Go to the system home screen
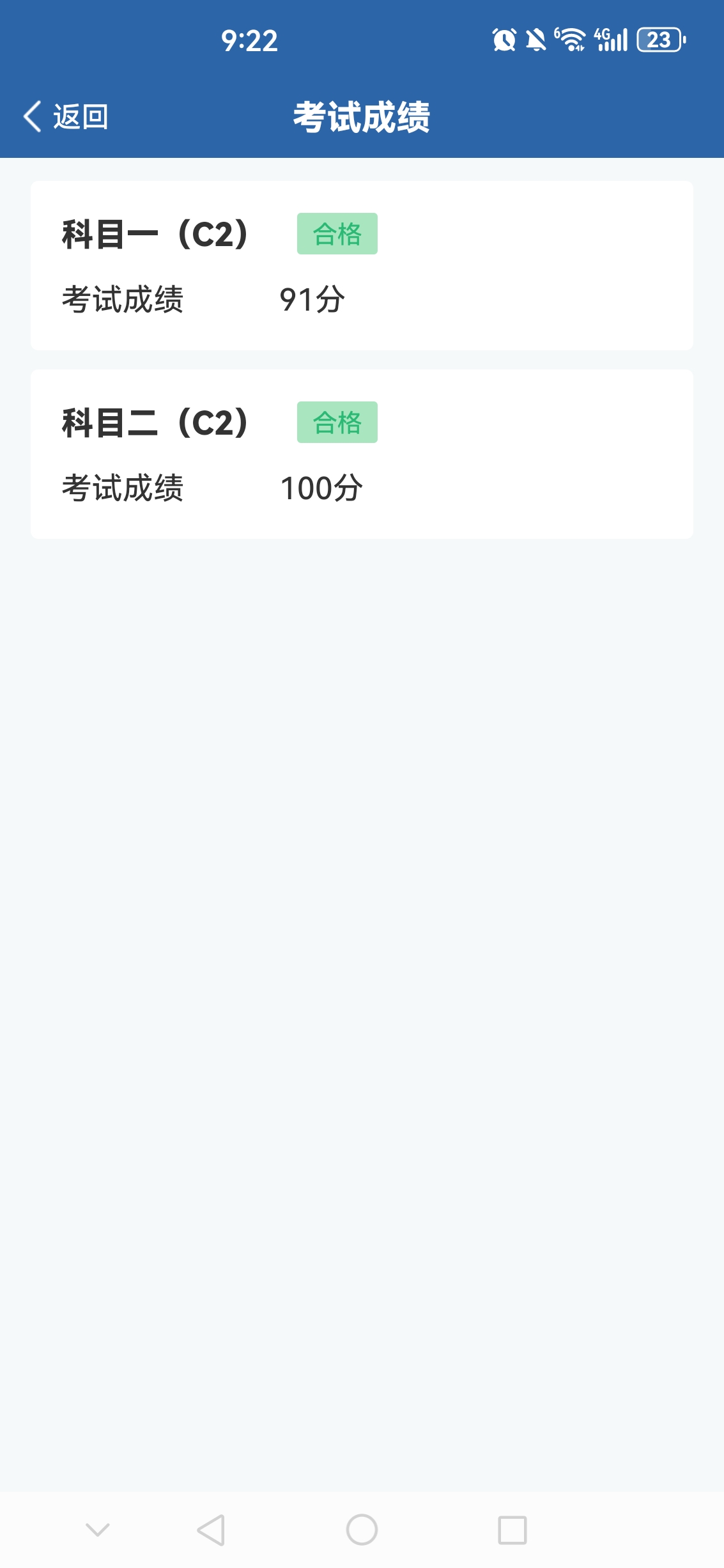This screenshot has width=724, height=1568. [362, 1530]
